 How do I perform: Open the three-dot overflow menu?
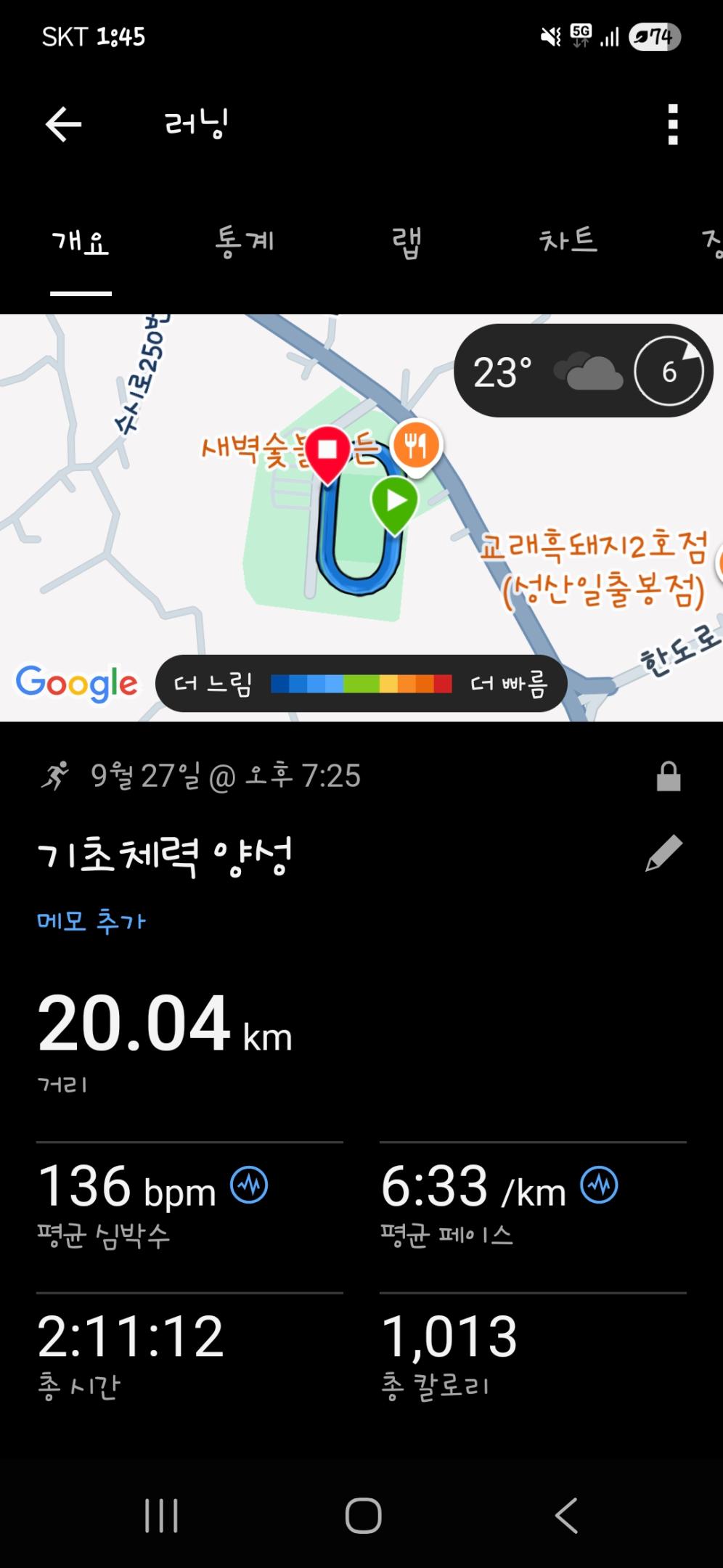(672, 125)
